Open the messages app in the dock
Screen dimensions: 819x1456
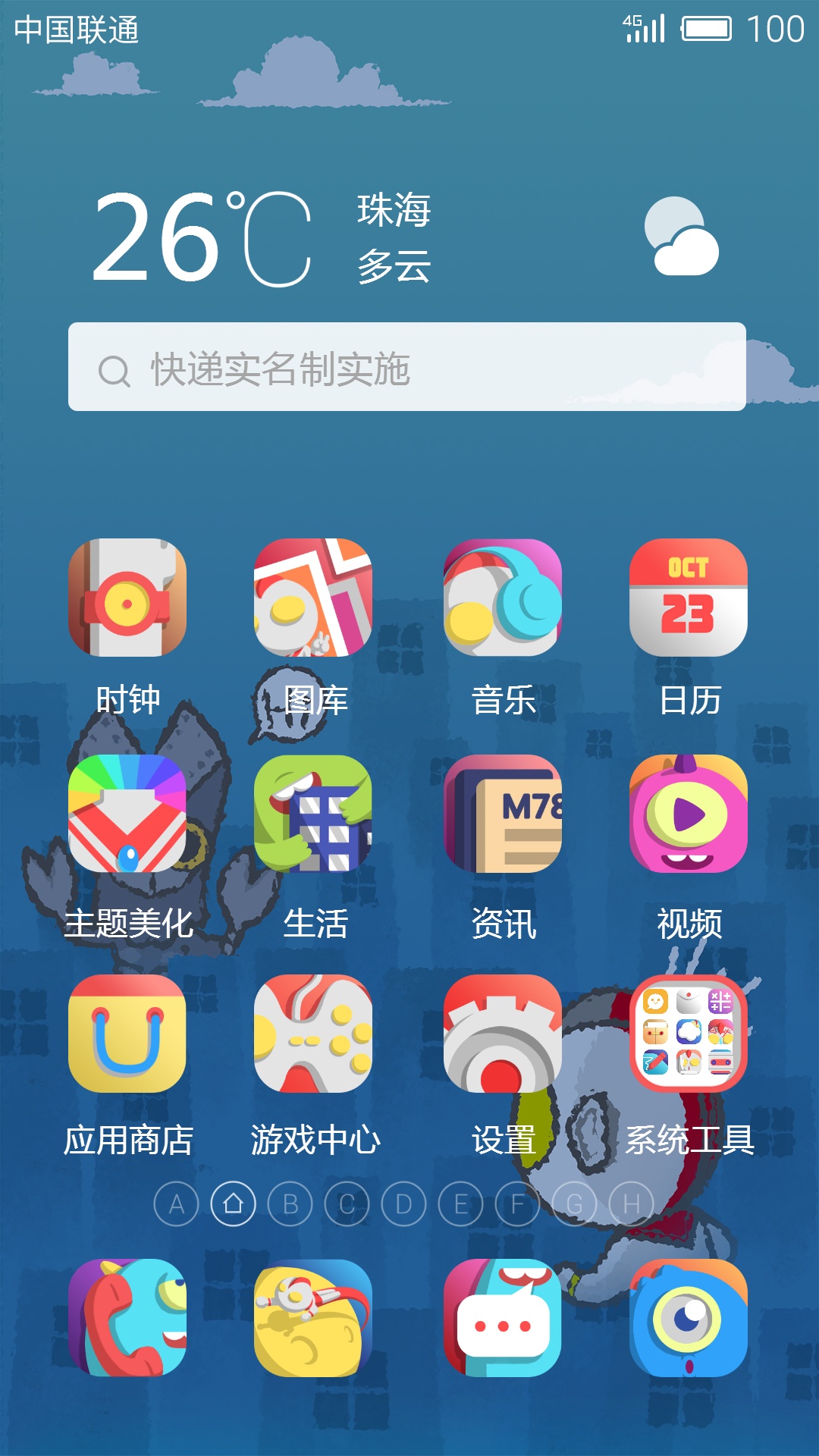tap(502, 1318)
